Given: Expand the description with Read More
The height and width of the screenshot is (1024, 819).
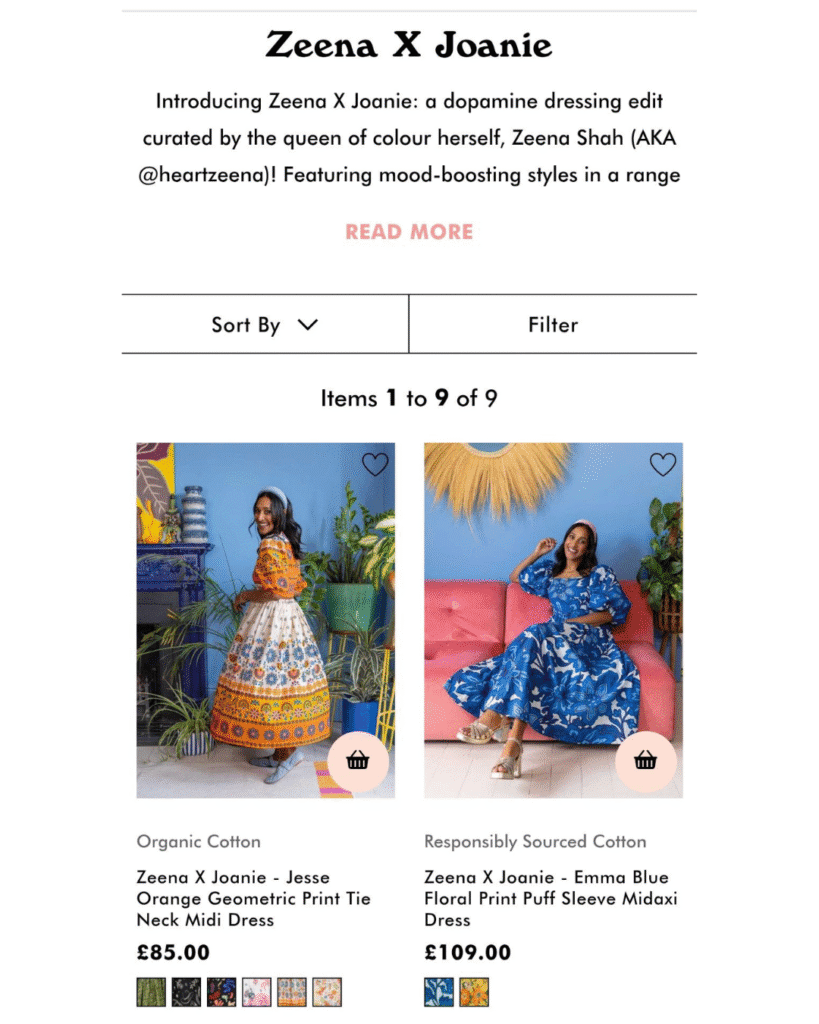Looking at the screenshot, I should (x=409, y=232).
